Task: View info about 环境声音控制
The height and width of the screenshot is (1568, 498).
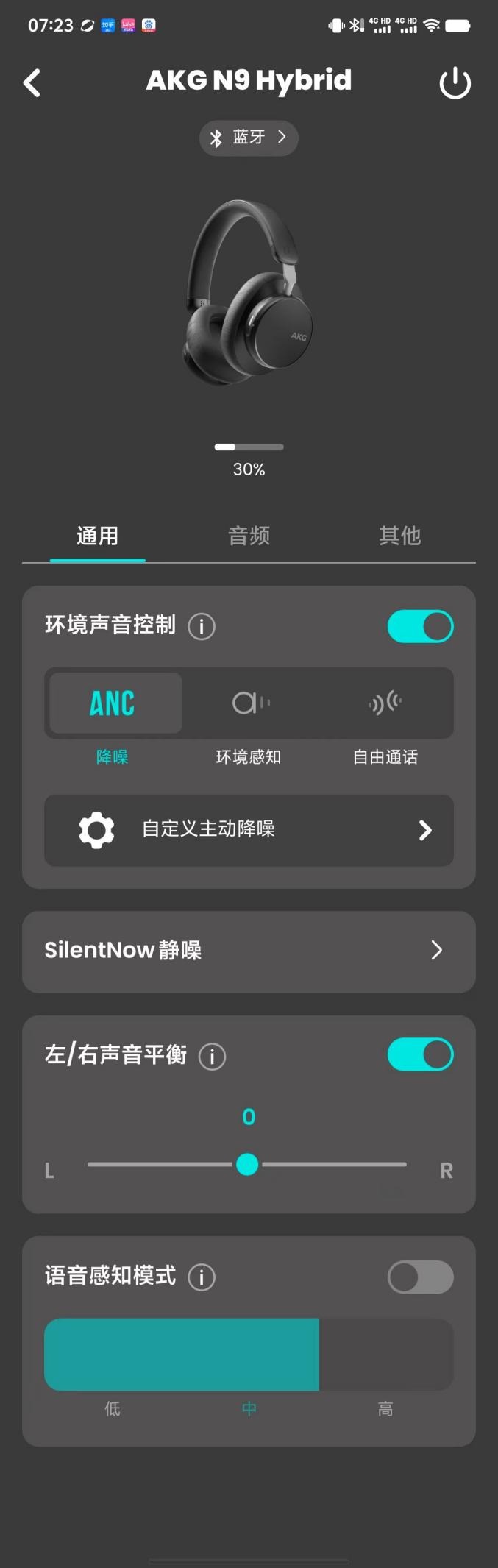Action: click(x=202, y=626)
